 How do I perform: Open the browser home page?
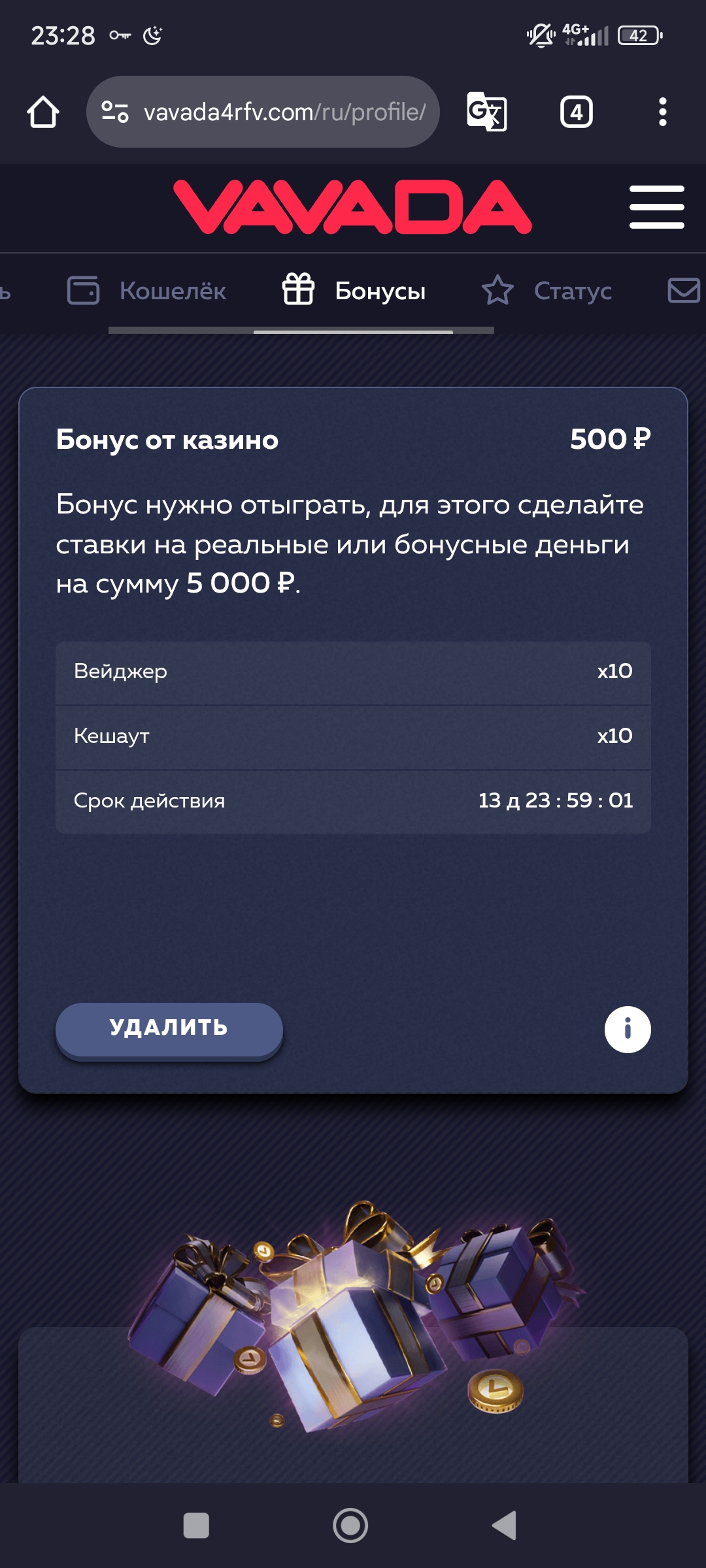tap(43, 112)
